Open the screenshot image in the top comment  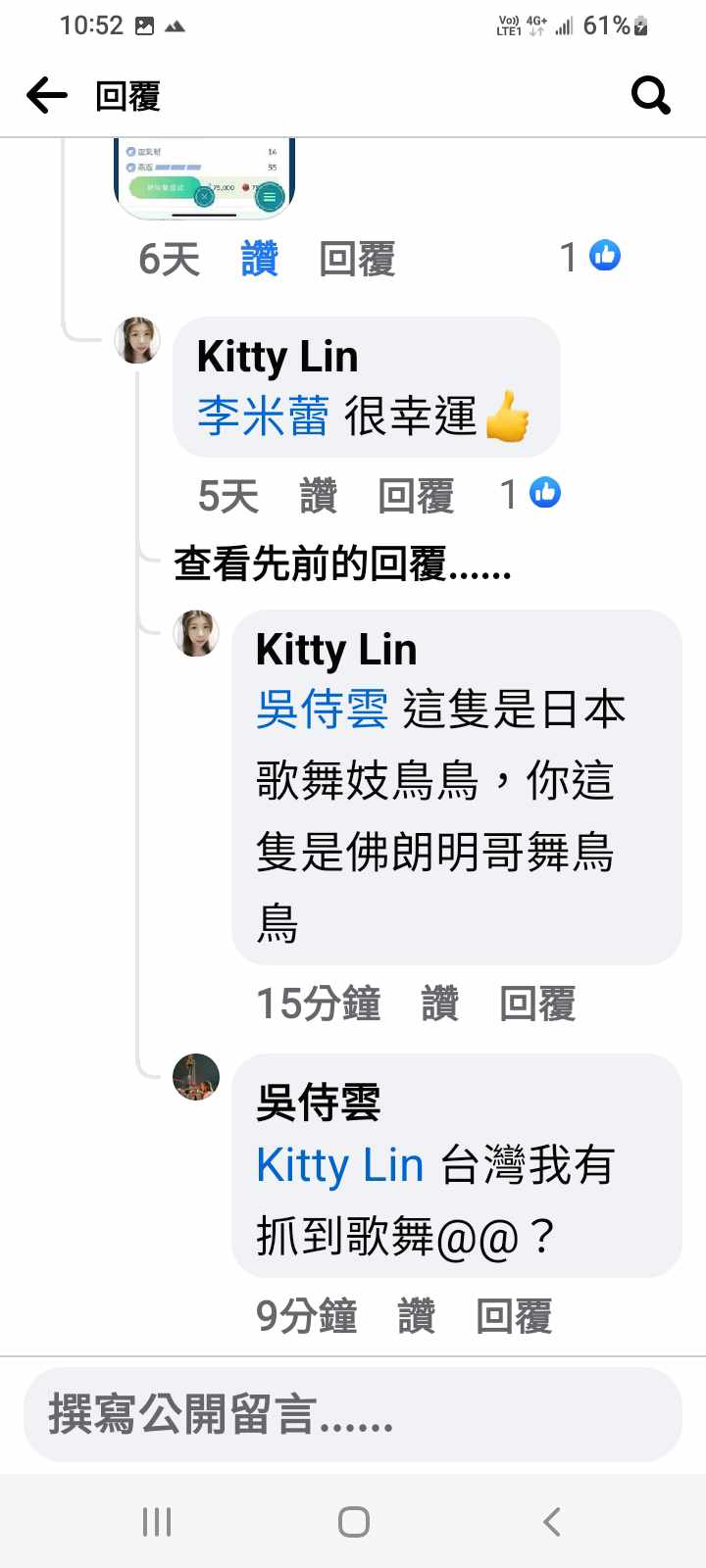205,178
